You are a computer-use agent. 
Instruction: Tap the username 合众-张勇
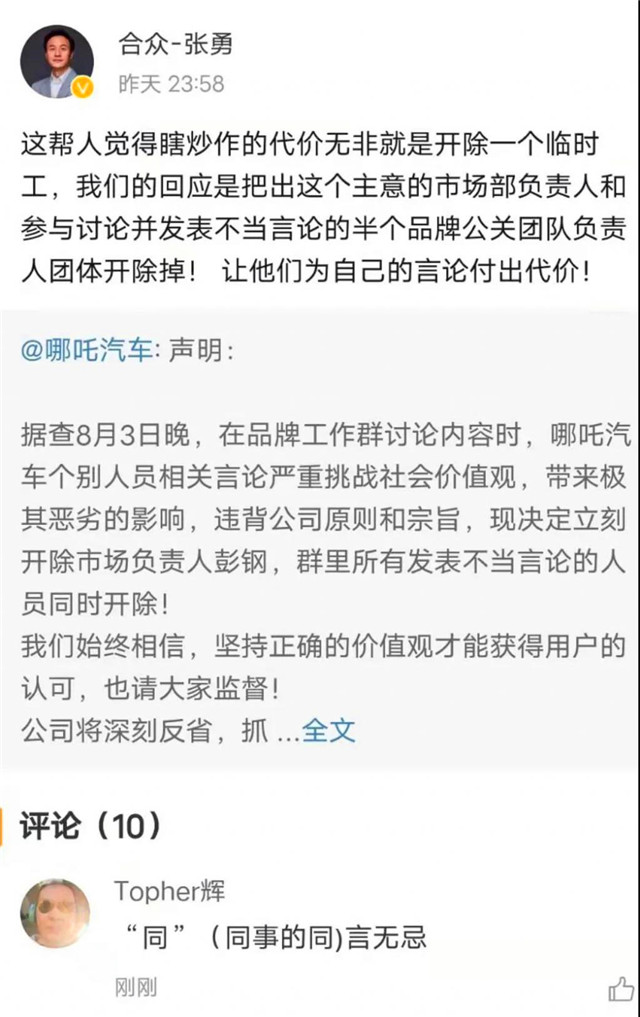[x=176, y=45]
